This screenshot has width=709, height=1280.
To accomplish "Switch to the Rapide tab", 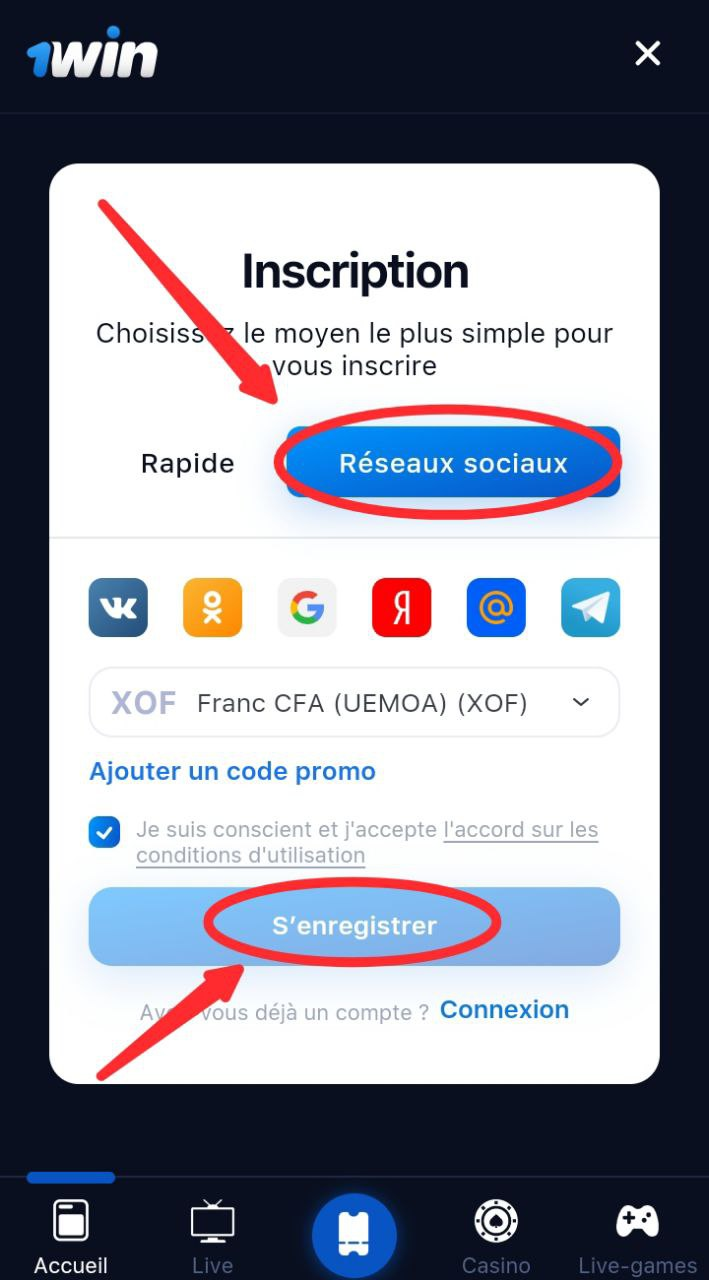I will 188,463.
